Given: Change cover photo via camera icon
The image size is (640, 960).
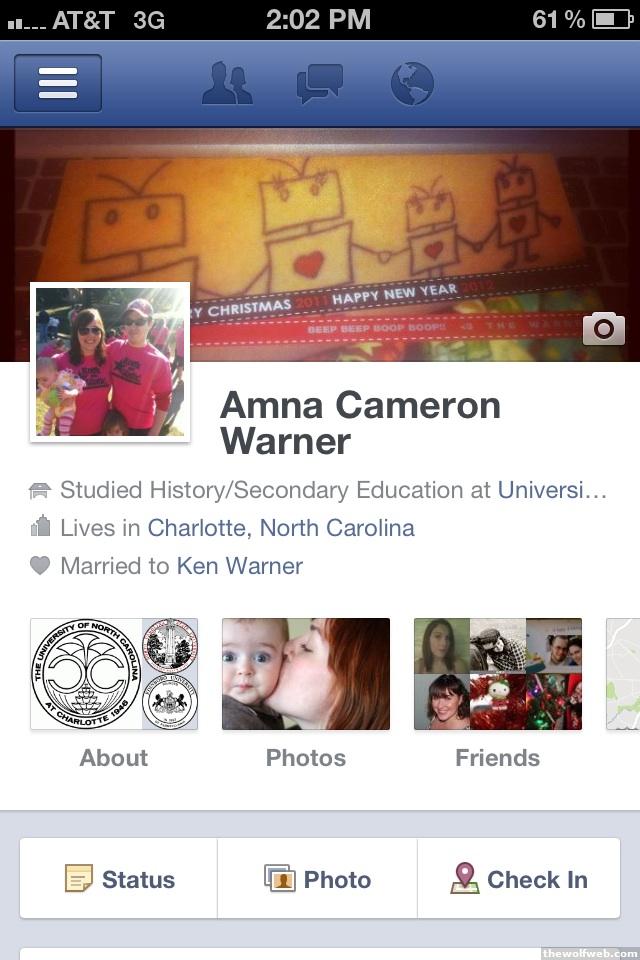Looking at the screenshot, I should (x=603, y=329).
